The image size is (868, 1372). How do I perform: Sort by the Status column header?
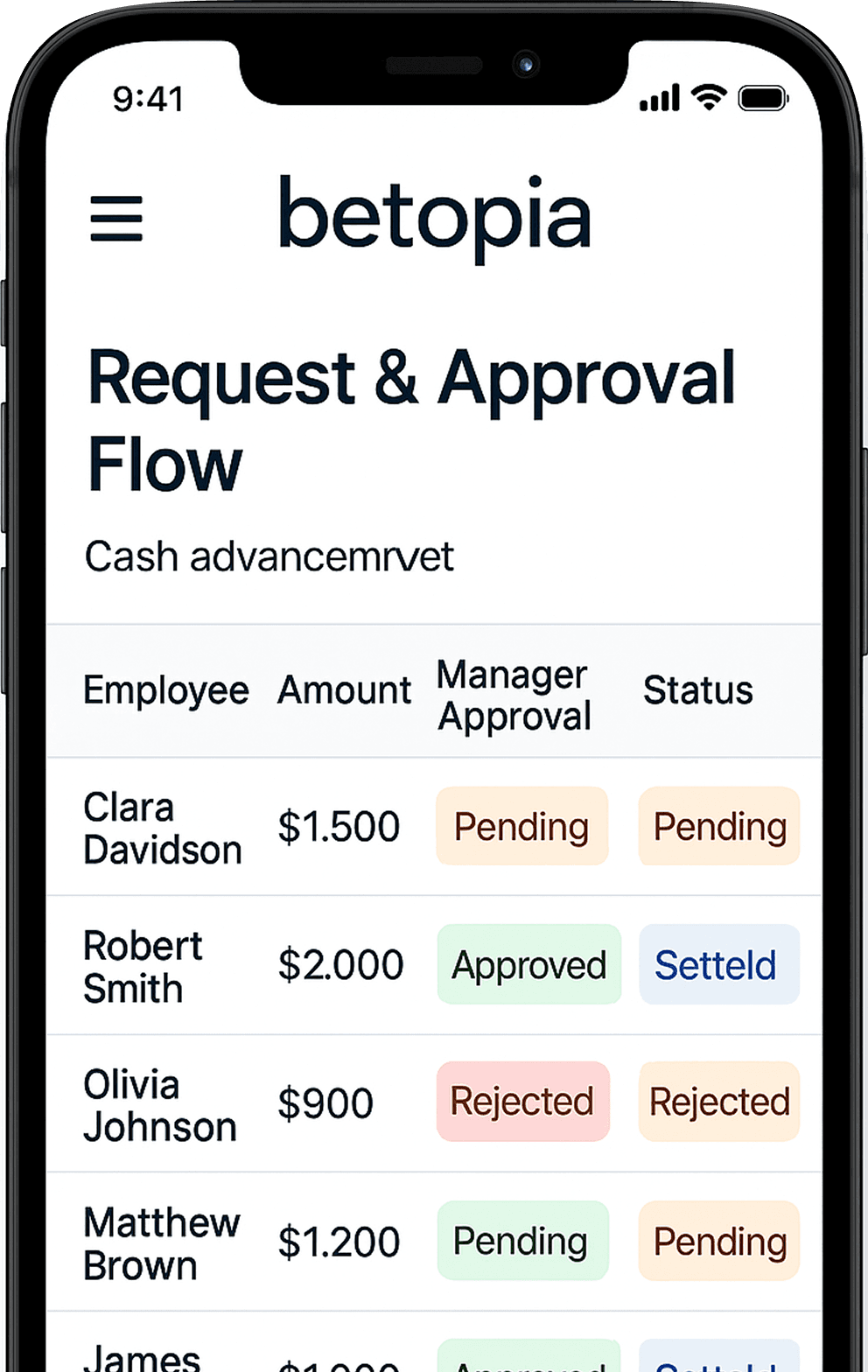click(x=697, y=690)
